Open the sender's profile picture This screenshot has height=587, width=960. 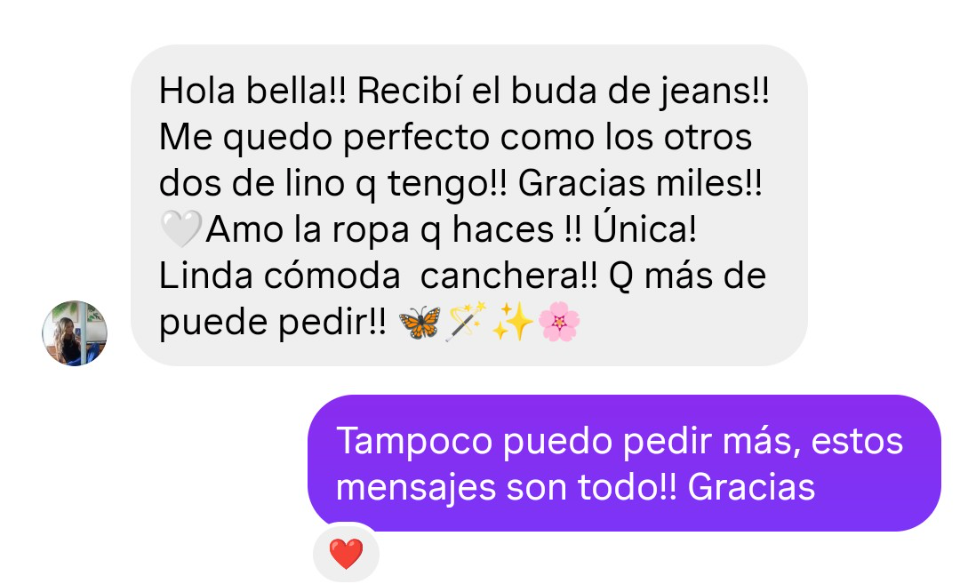[74, 333]
